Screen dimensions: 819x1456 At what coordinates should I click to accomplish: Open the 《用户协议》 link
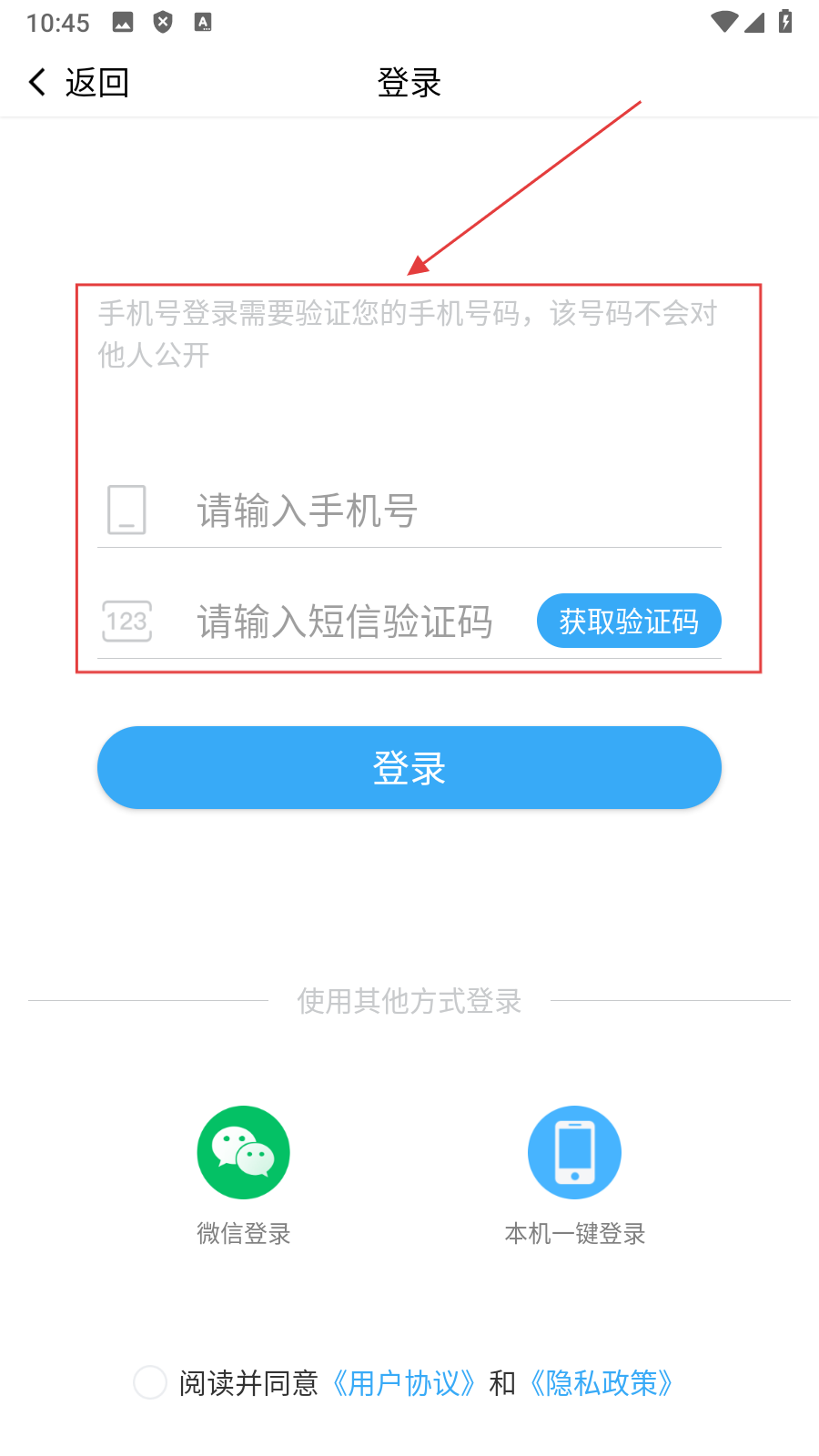point(404,1383)
